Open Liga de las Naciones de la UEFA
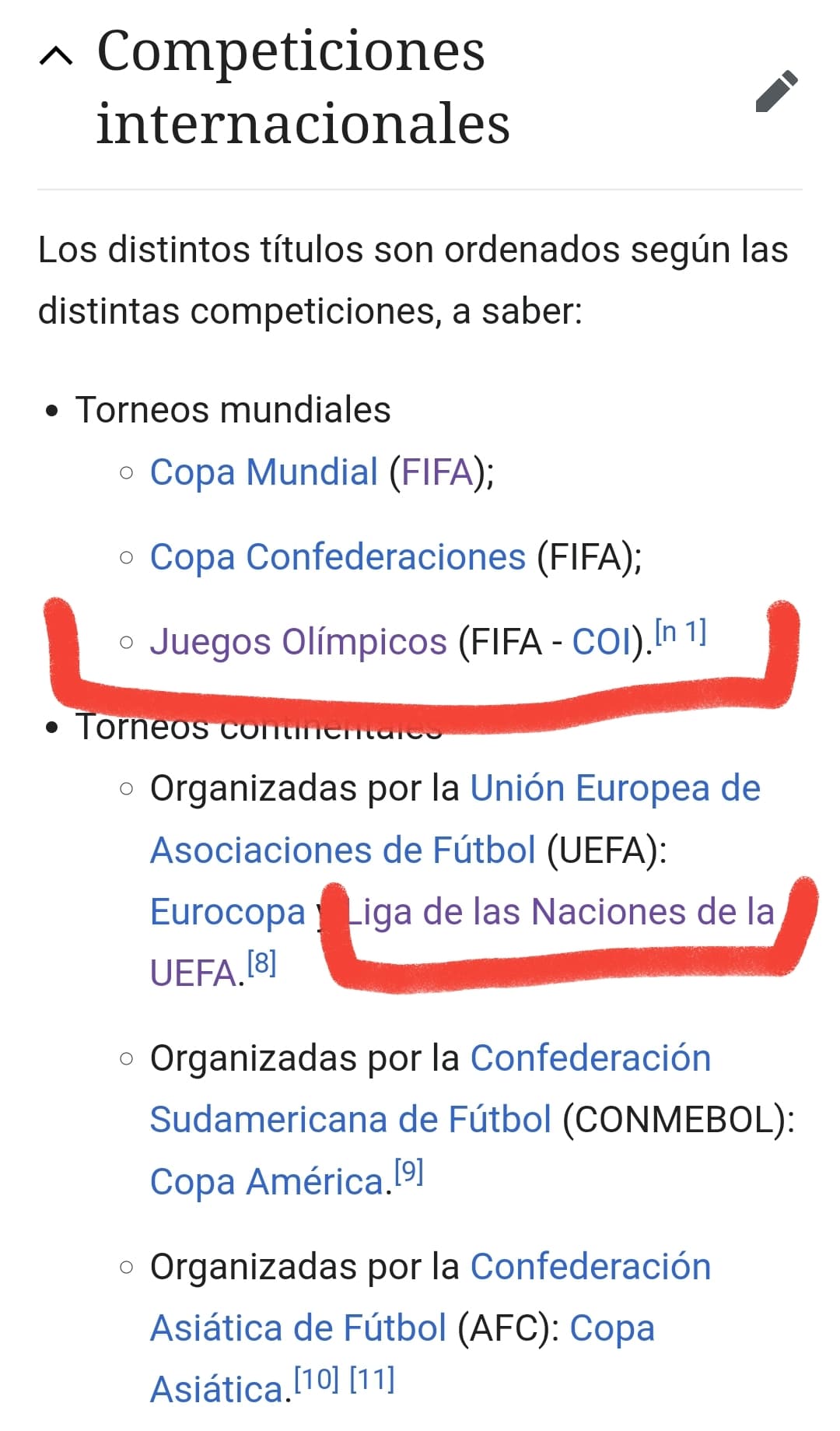 coord(463,942)
